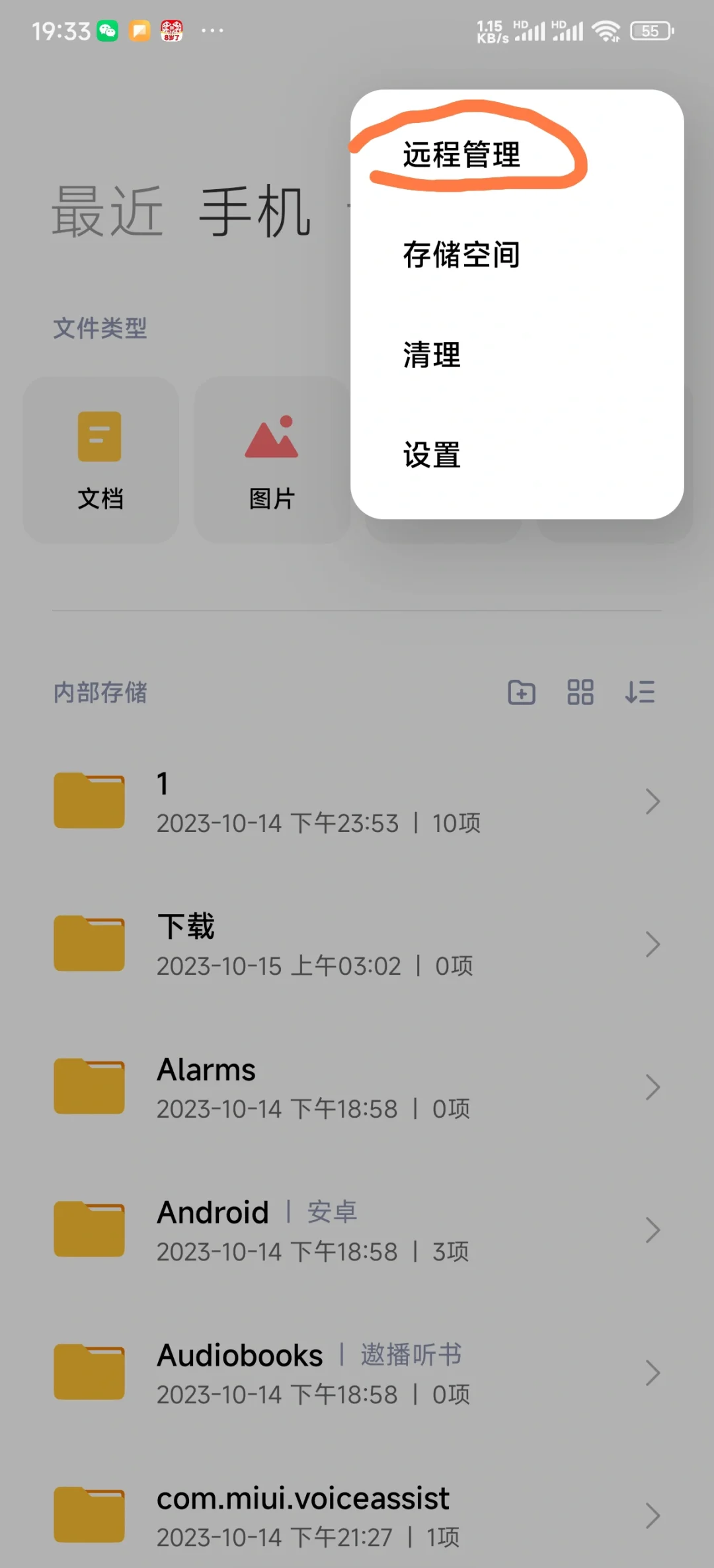Check the battery level indicator

(651, 31)
